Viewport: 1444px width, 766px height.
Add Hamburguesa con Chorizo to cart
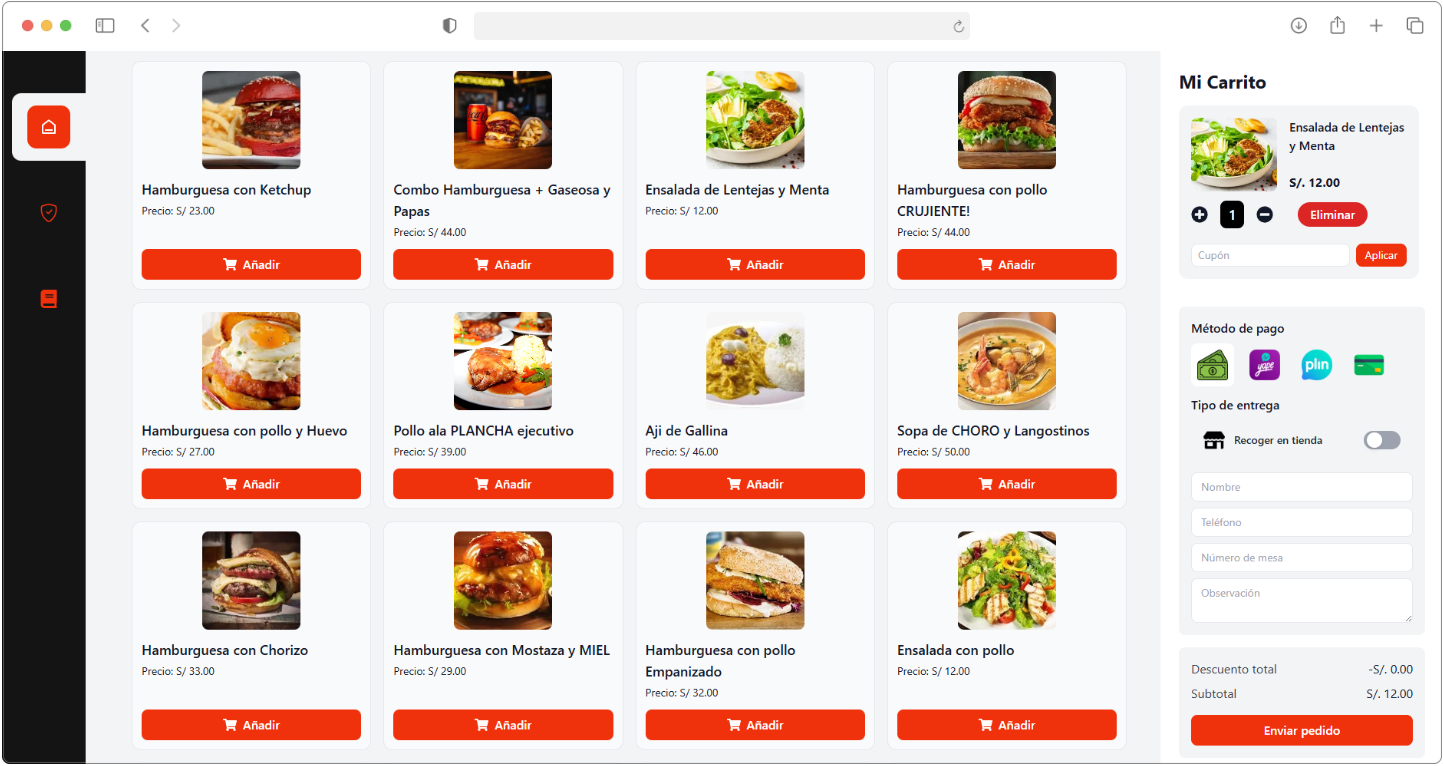251,725
